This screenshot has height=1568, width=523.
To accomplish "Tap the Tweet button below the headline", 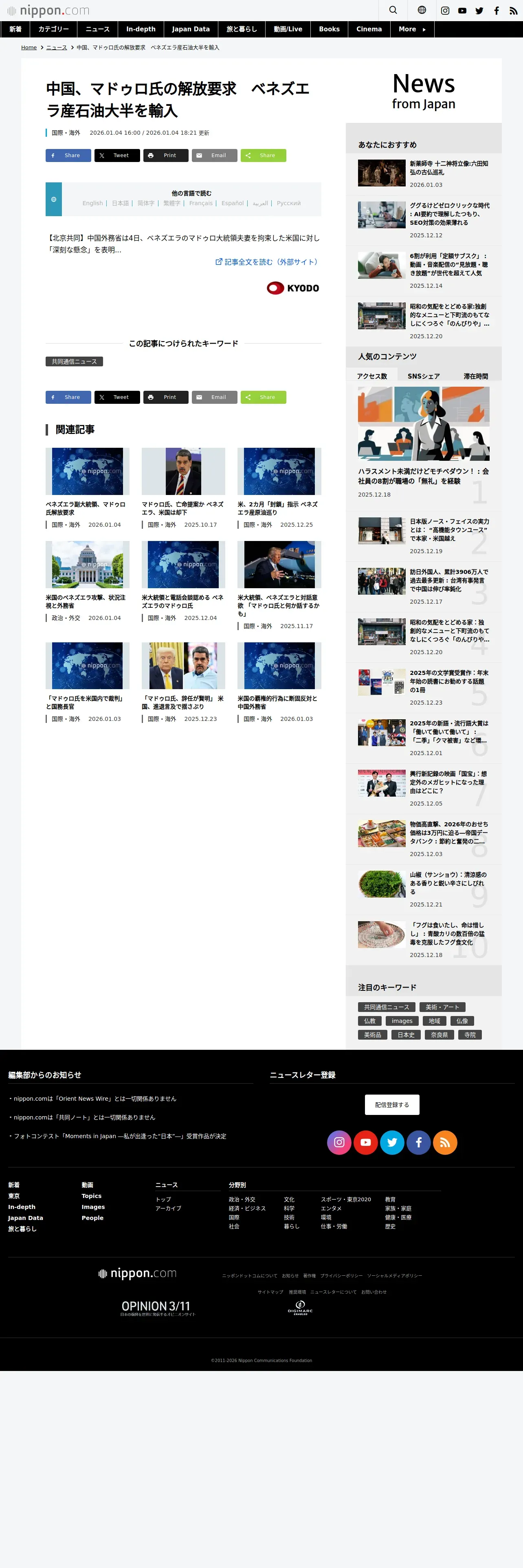I will [x=117, y=156].
